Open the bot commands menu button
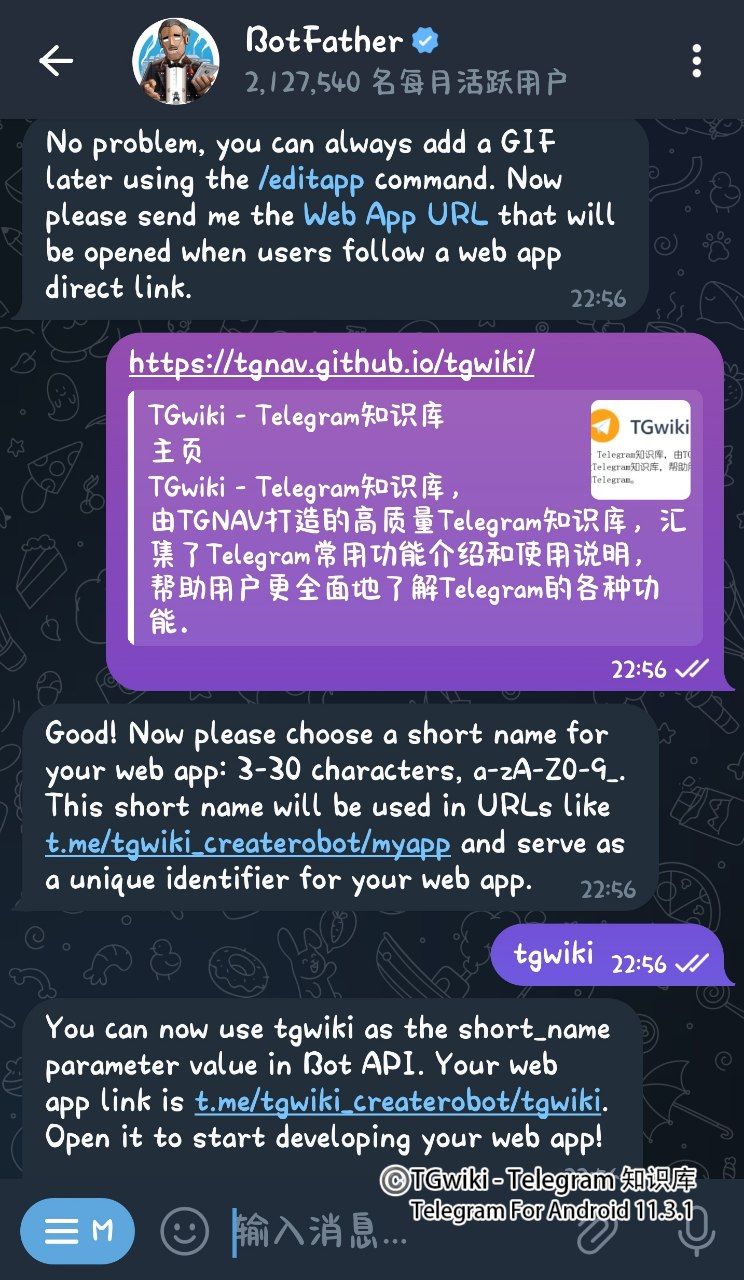The width and height of the screenshot is (744, 1280). (77, 1231)
